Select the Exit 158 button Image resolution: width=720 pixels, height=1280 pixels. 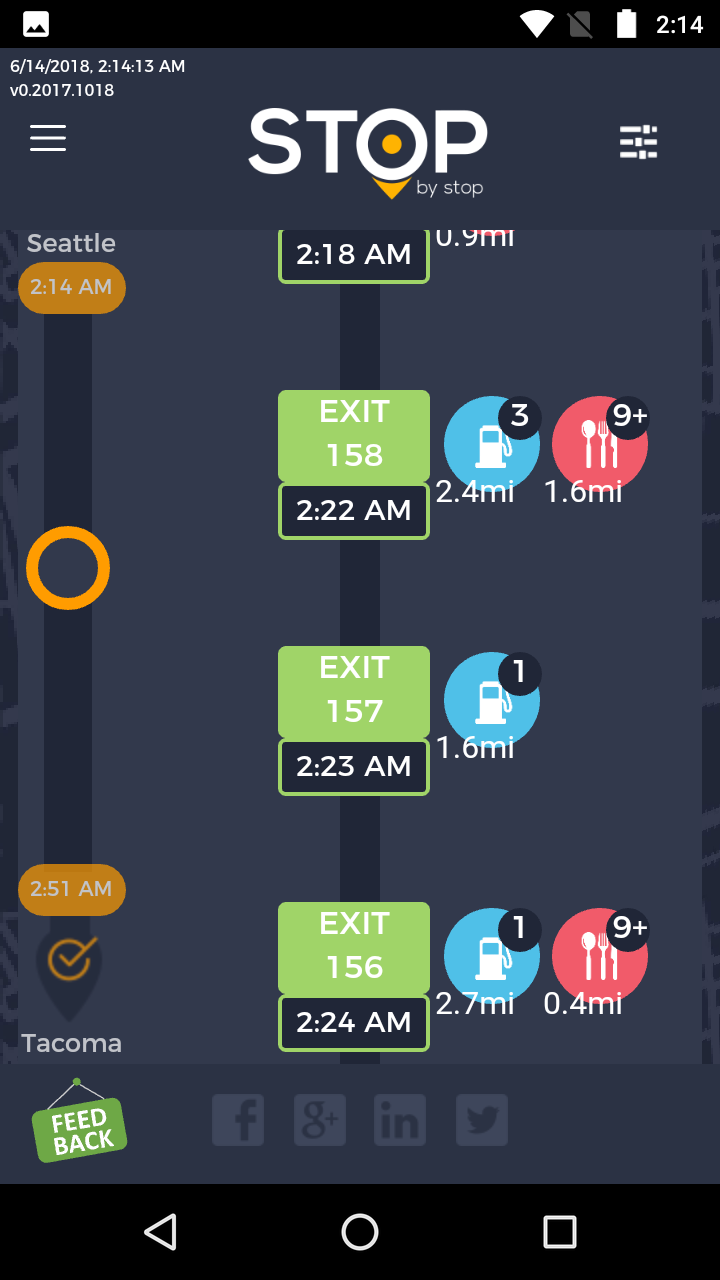pos(354,435)
